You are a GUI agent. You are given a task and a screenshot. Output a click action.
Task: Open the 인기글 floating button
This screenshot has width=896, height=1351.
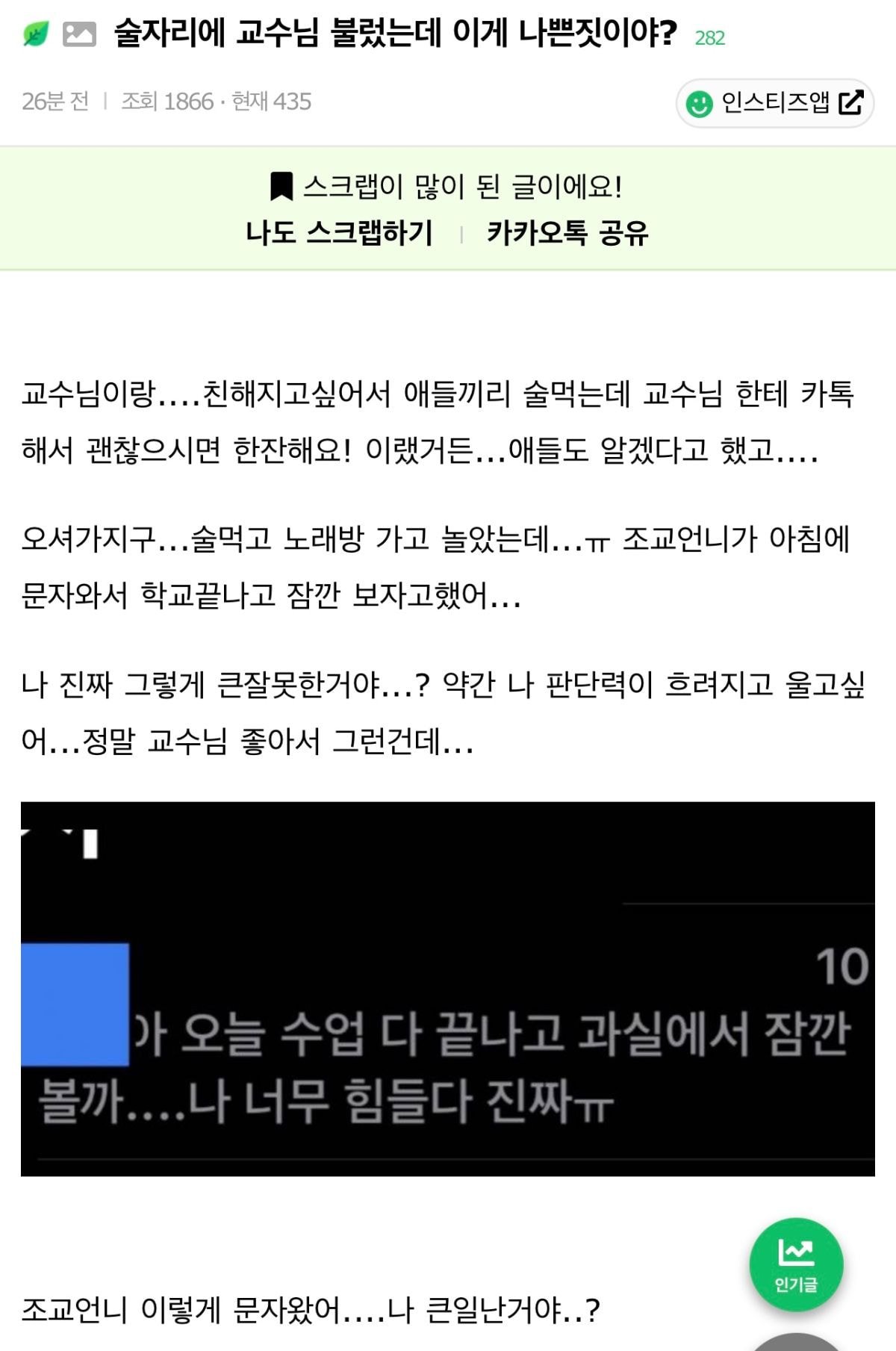[796, 1264]
